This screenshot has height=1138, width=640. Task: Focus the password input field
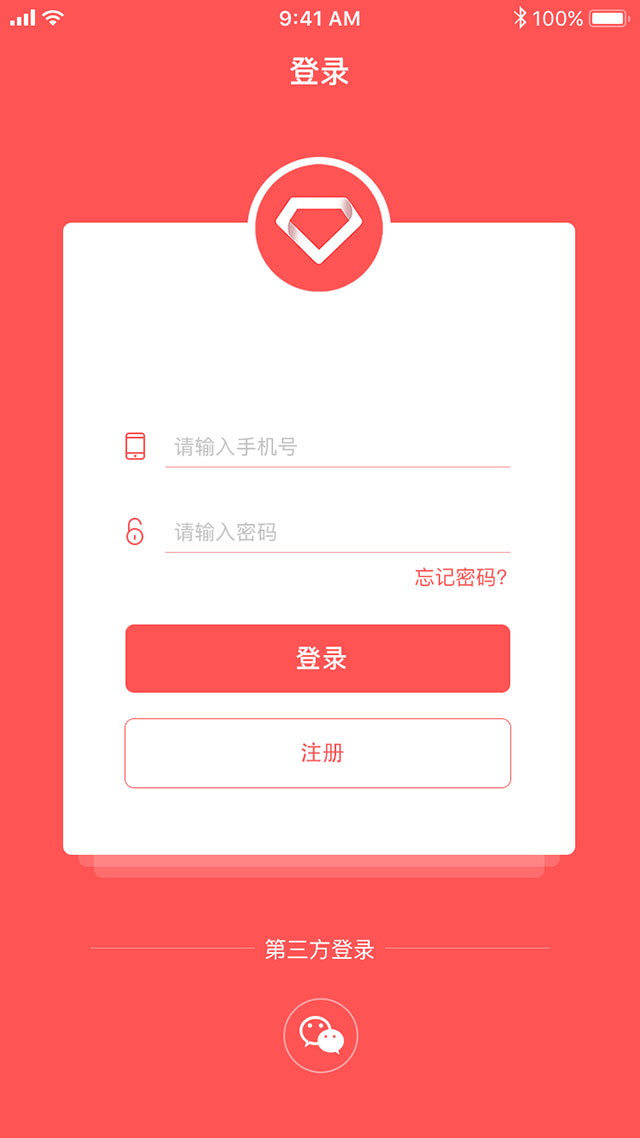pyautogui.click(x=337, y=532)
